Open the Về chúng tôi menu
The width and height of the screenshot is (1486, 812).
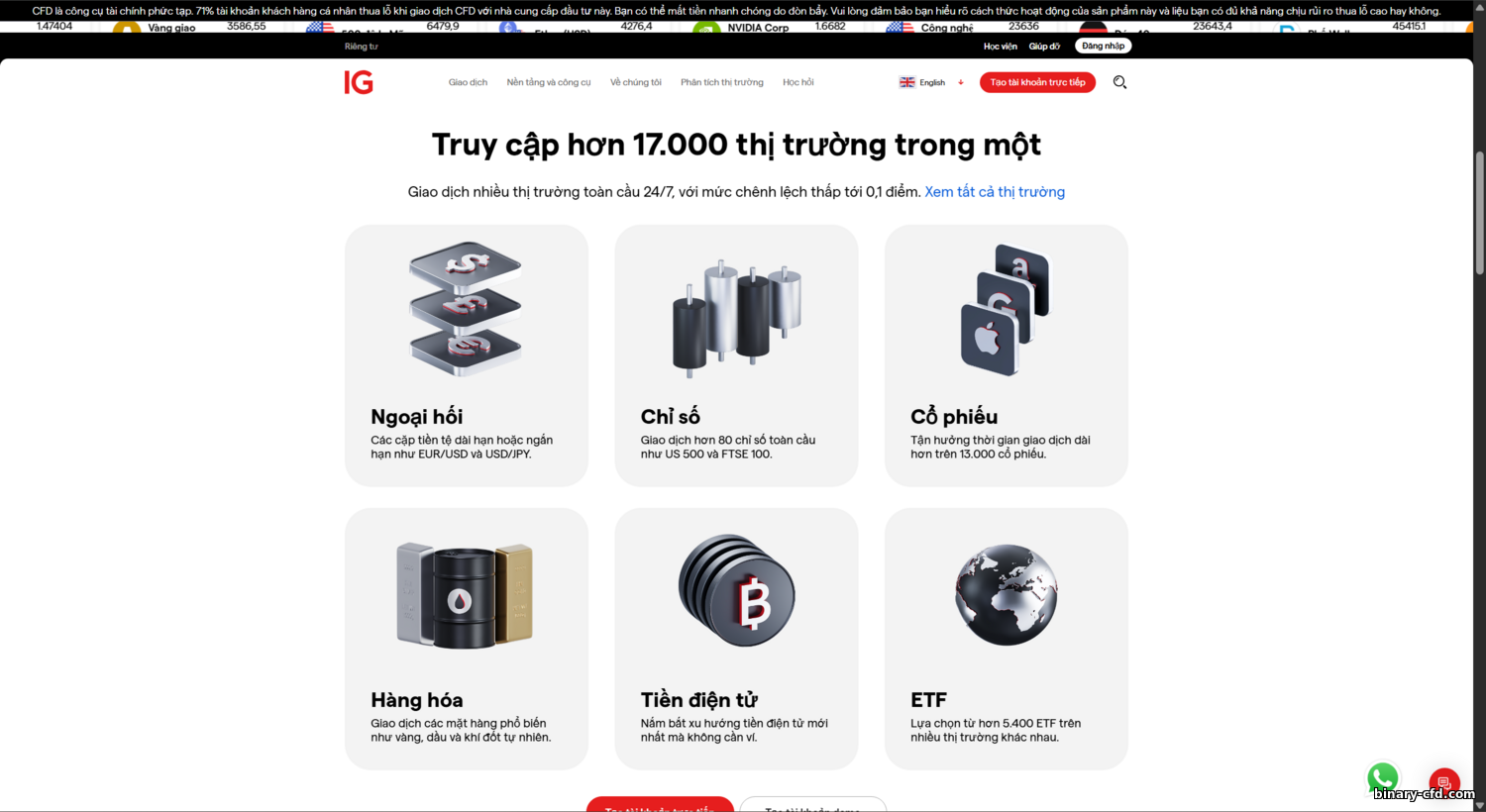(635, 82)
